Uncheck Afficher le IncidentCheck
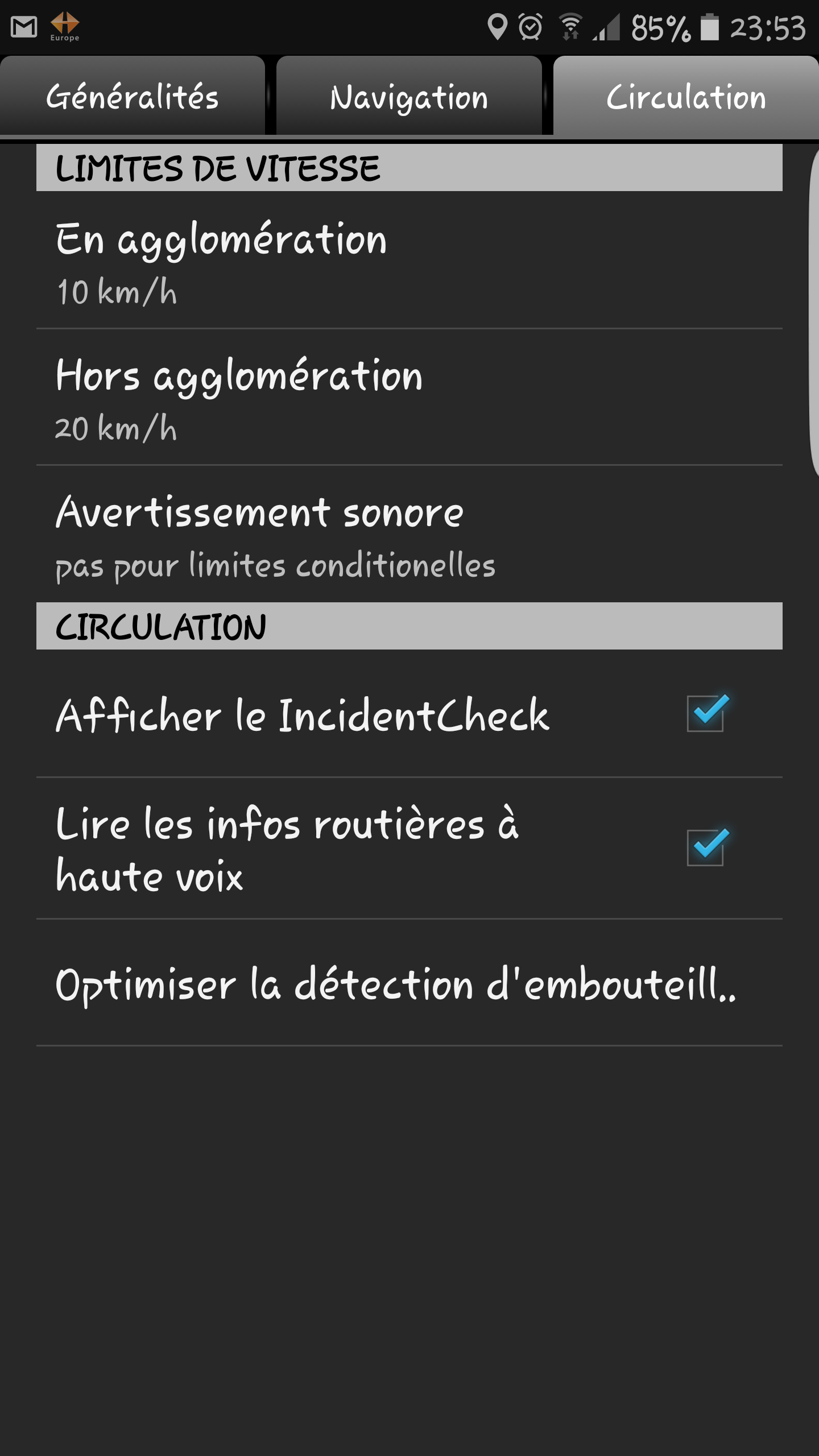This screenshot has height=1456, width=819. [706, 713]
